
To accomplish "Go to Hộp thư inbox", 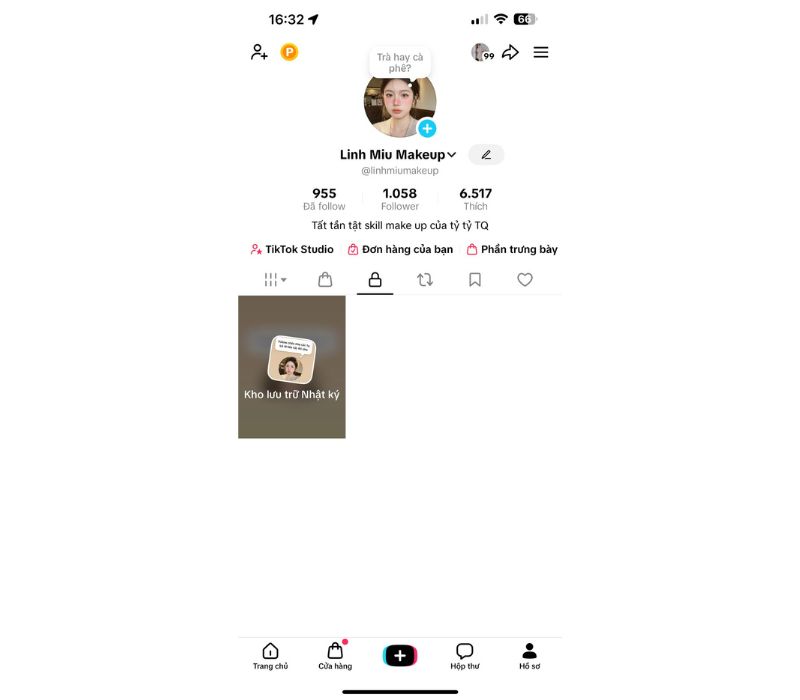I will [x=464, y=656].
